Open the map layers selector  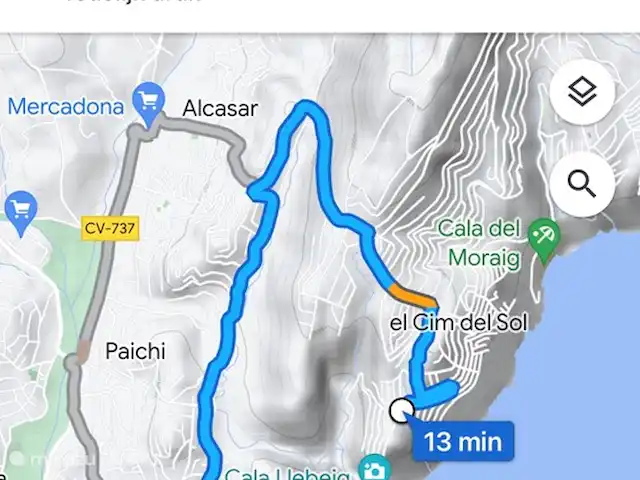click(581, 93)
